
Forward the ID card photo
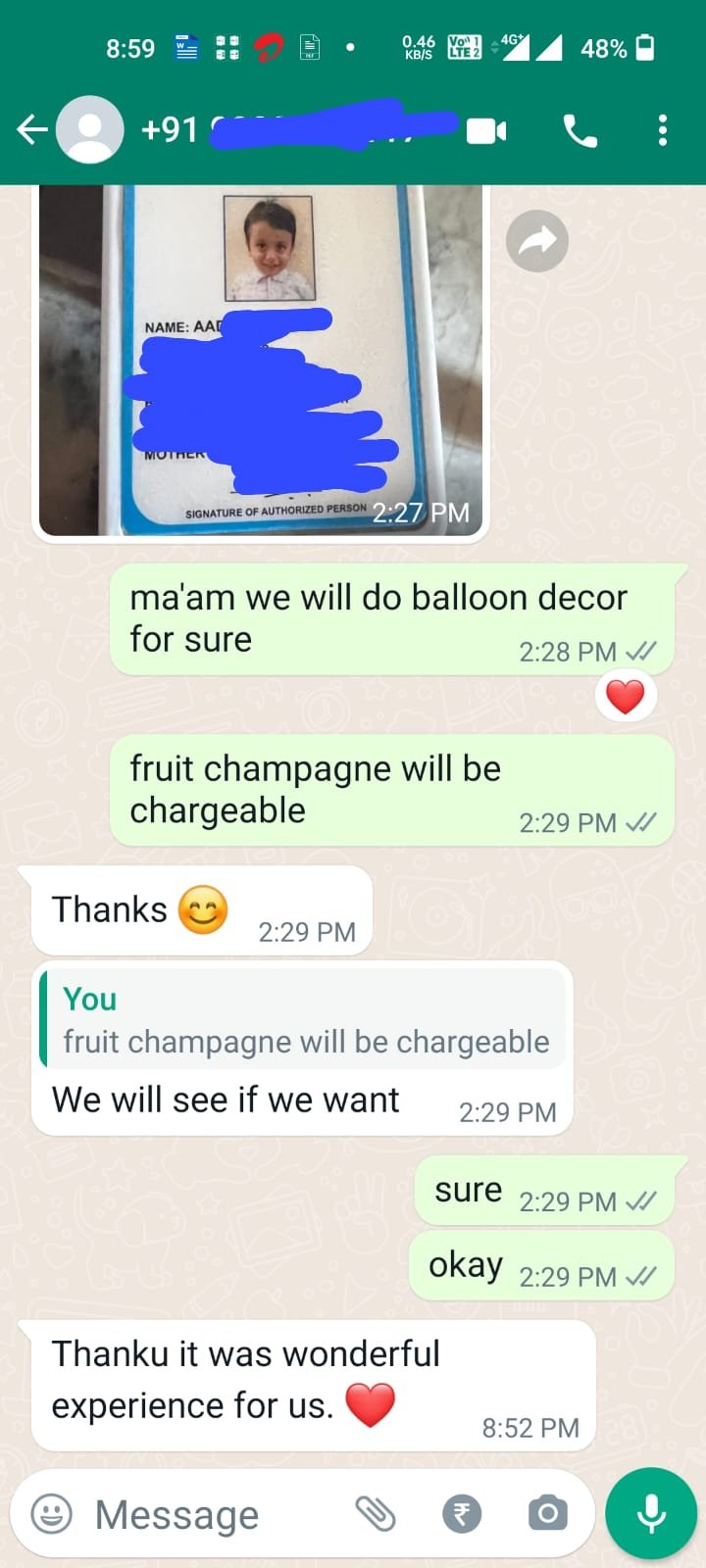pyautogui.click(x=537, y=241)
